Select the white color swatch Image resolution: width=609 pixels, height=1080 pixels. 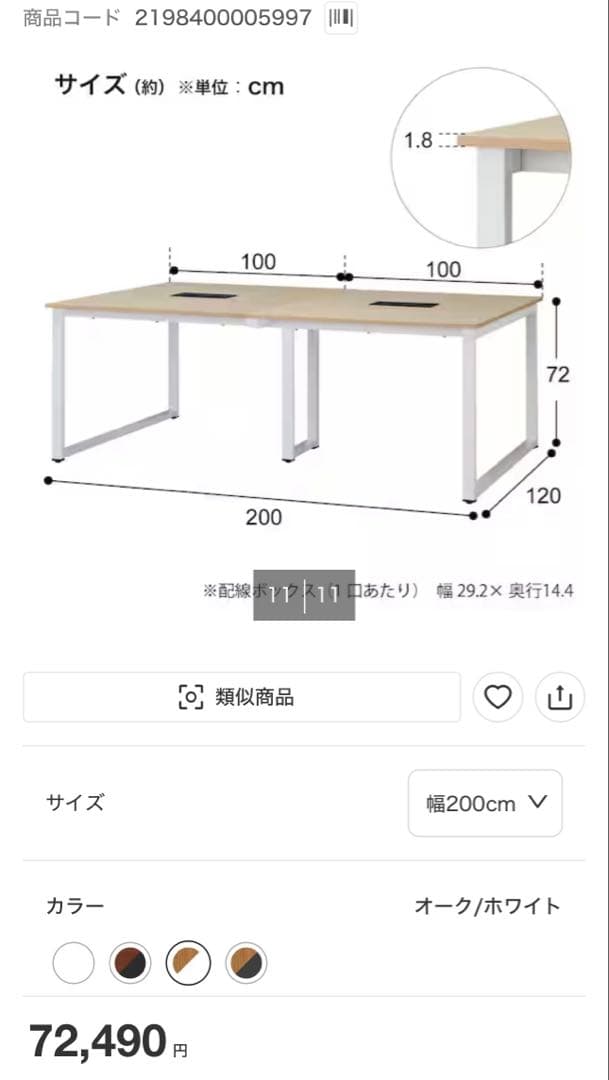tap(73, 964)
